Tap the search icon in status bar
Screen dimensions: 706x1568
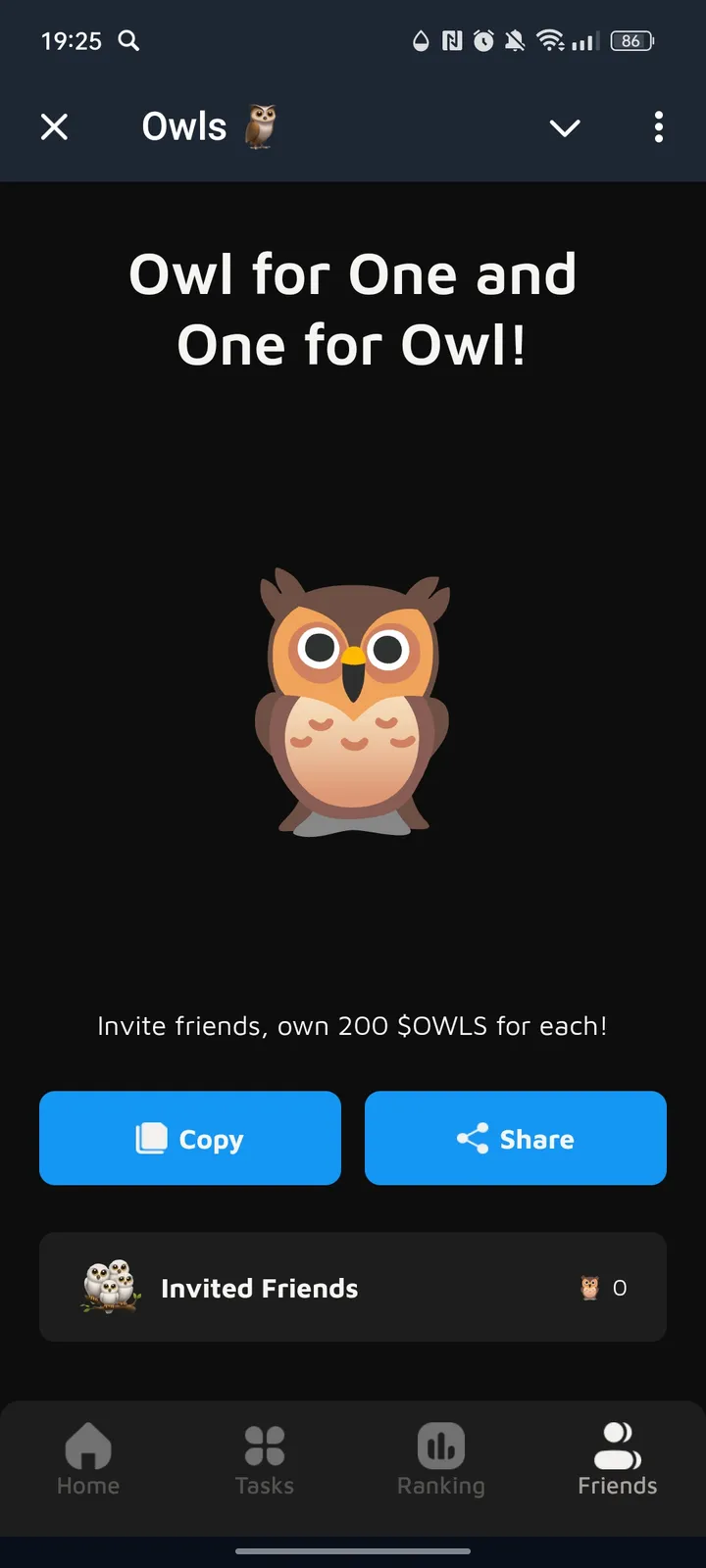128,41
